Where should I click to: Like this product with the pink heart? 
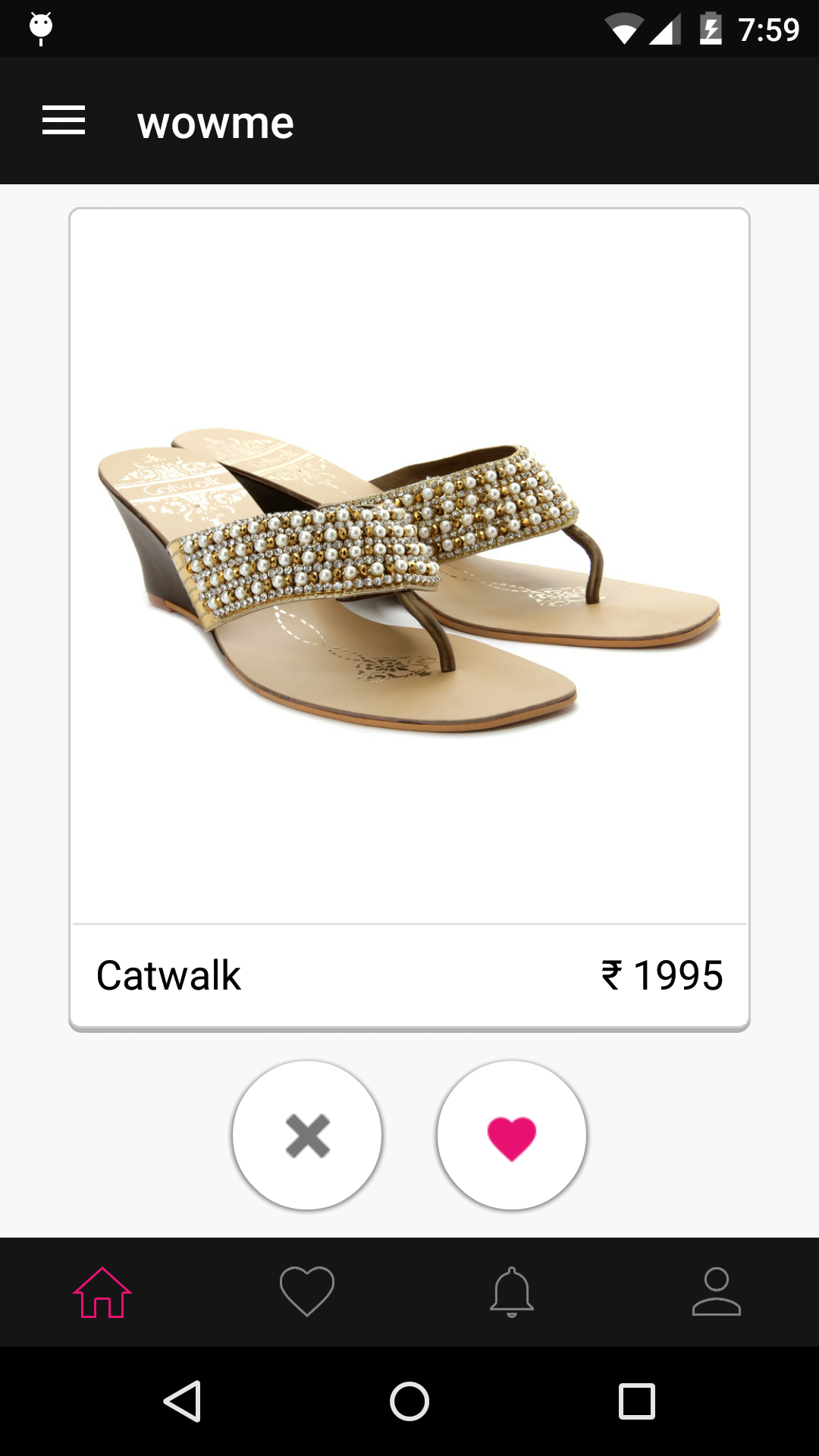(512, 1135)
